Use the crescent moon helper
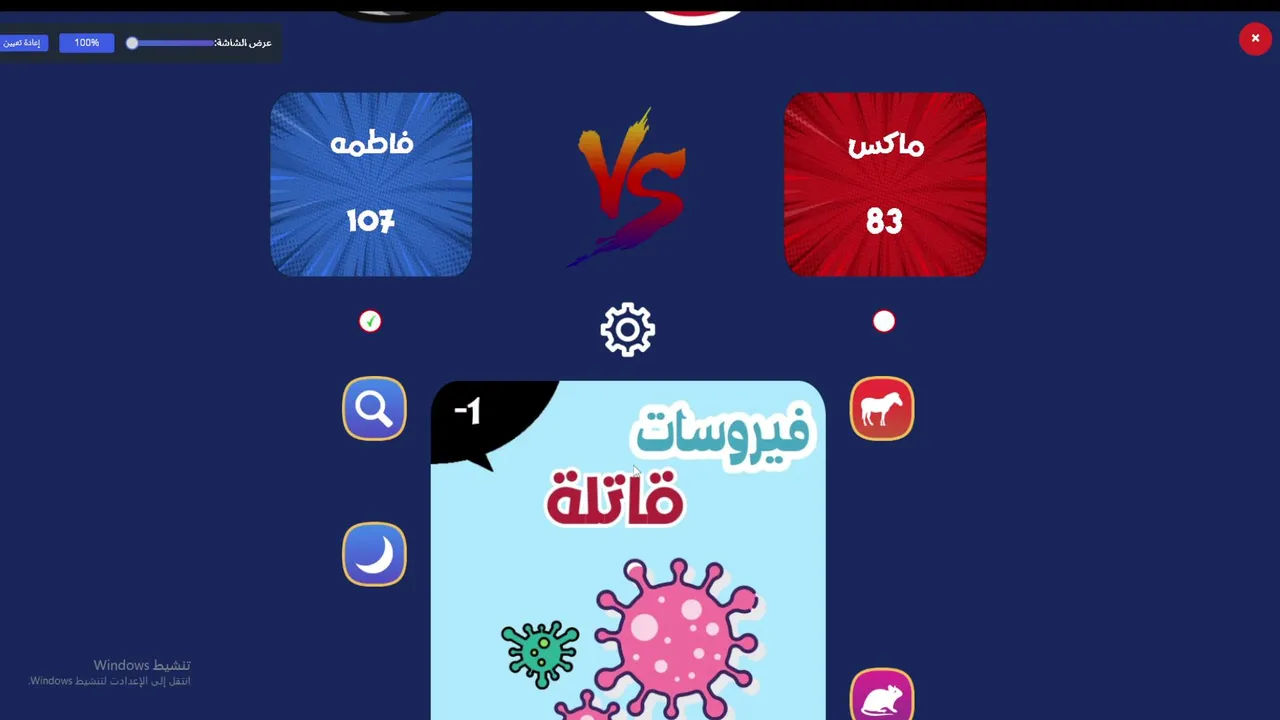 coord(374,554)
